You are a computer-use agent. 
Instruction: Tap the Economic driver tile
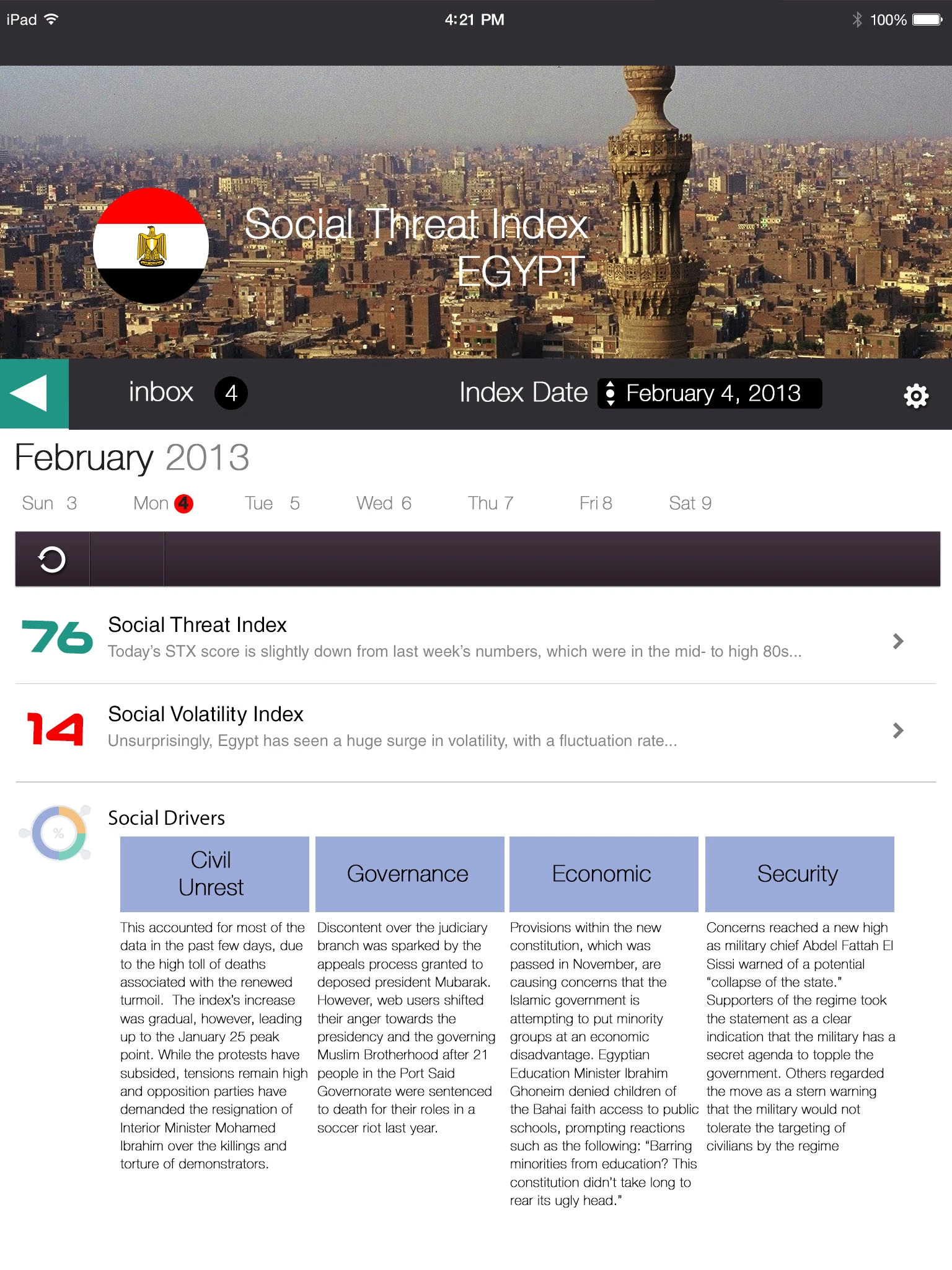(x=603, y=873)
